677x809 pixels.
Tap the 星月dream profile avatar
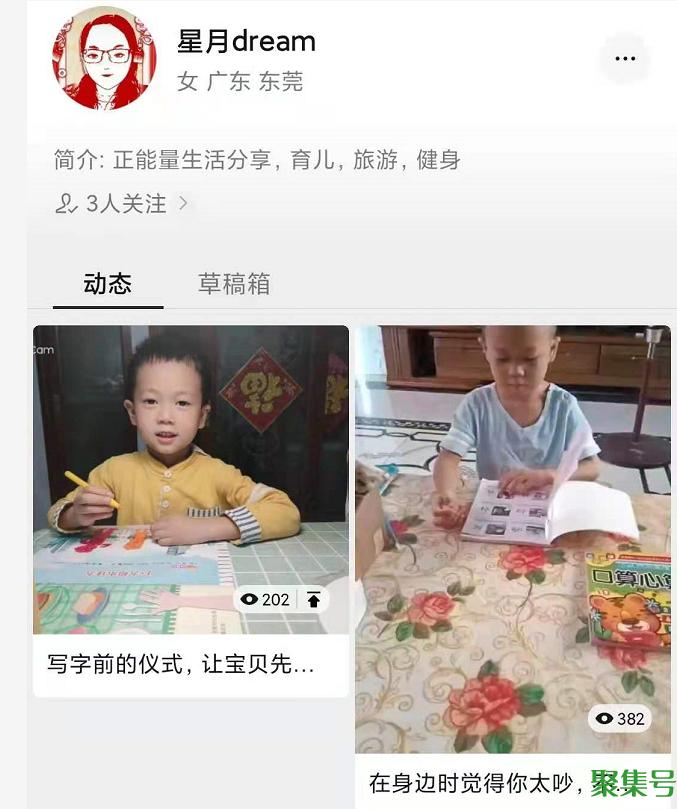pyautogui.click(x=104, y=58)
